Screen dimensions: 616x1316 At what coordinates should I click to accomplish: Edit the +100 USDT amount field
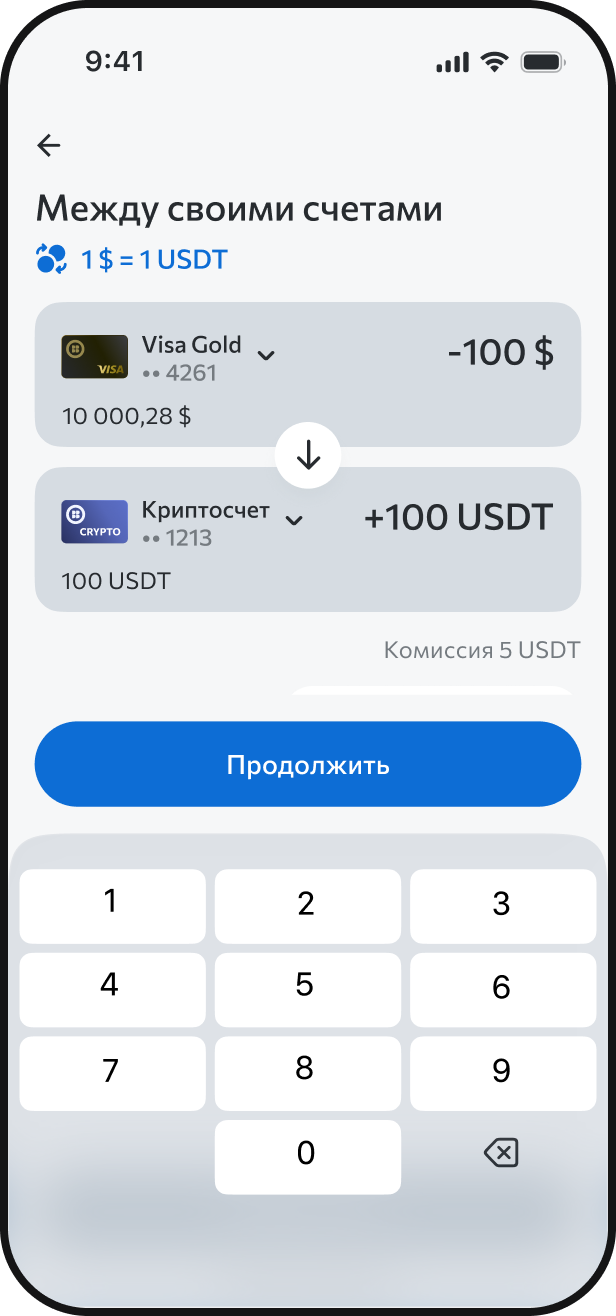pyautogui.click(x=458, y=518)
